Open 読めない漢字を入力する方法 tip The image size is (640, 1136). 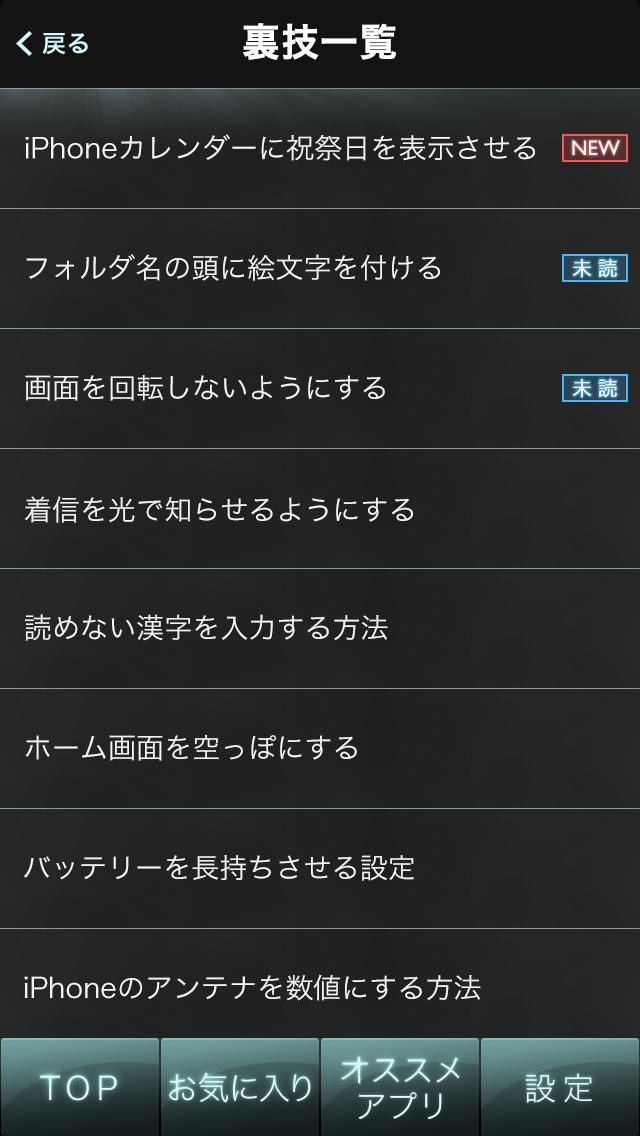320,629
